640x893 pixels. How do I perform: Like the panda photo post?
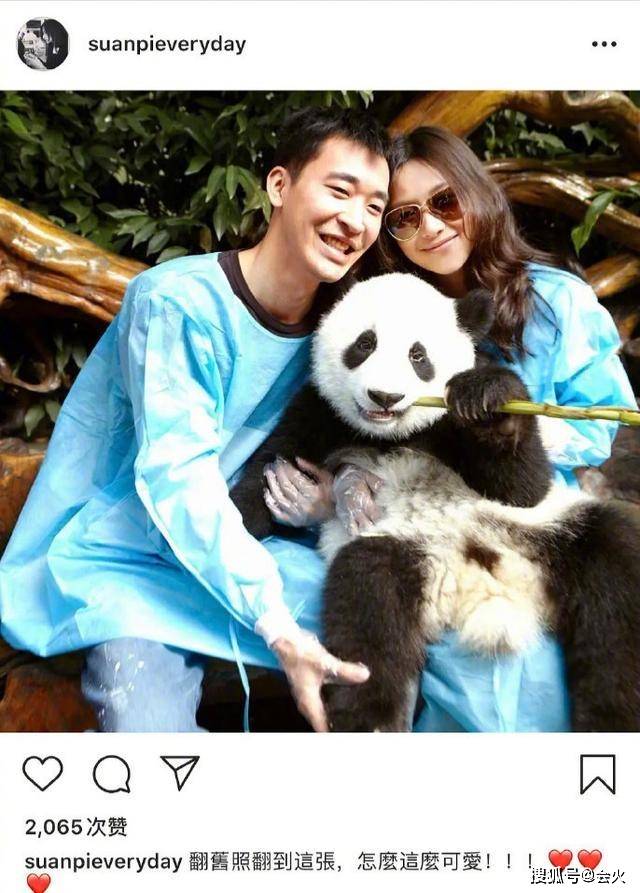42,773
